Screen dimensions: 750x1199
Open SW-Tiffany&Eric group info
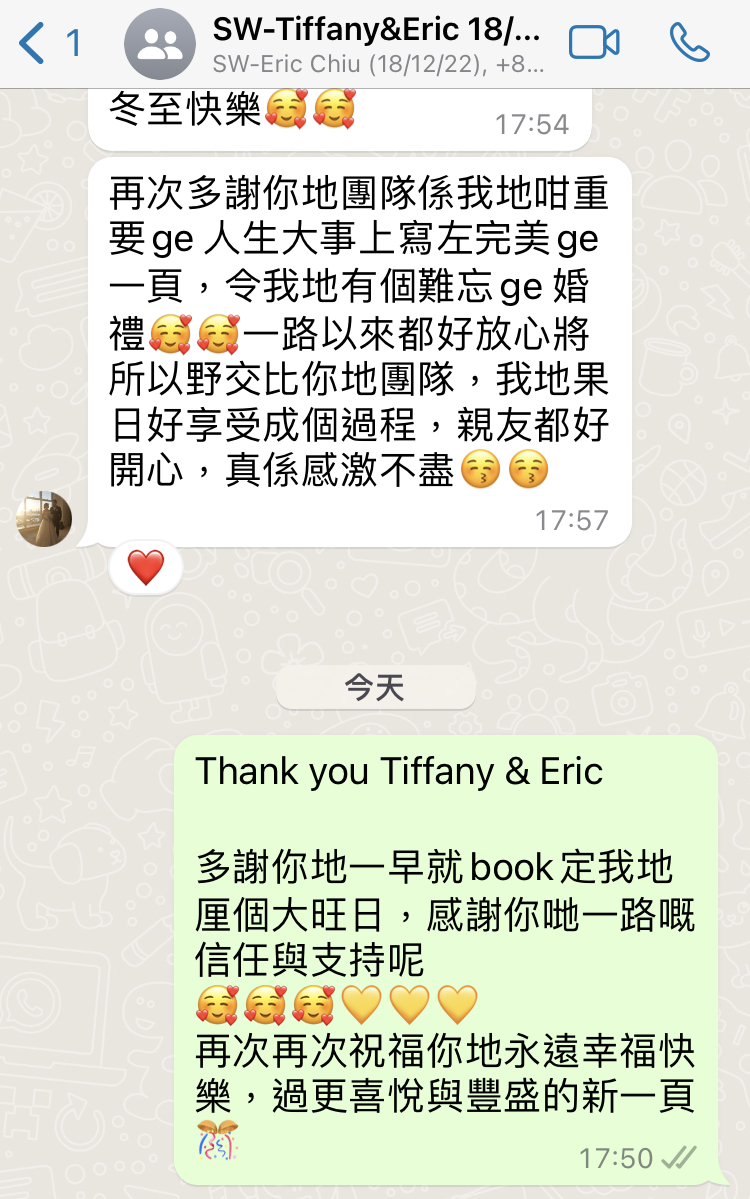click(x=378, y=44)
